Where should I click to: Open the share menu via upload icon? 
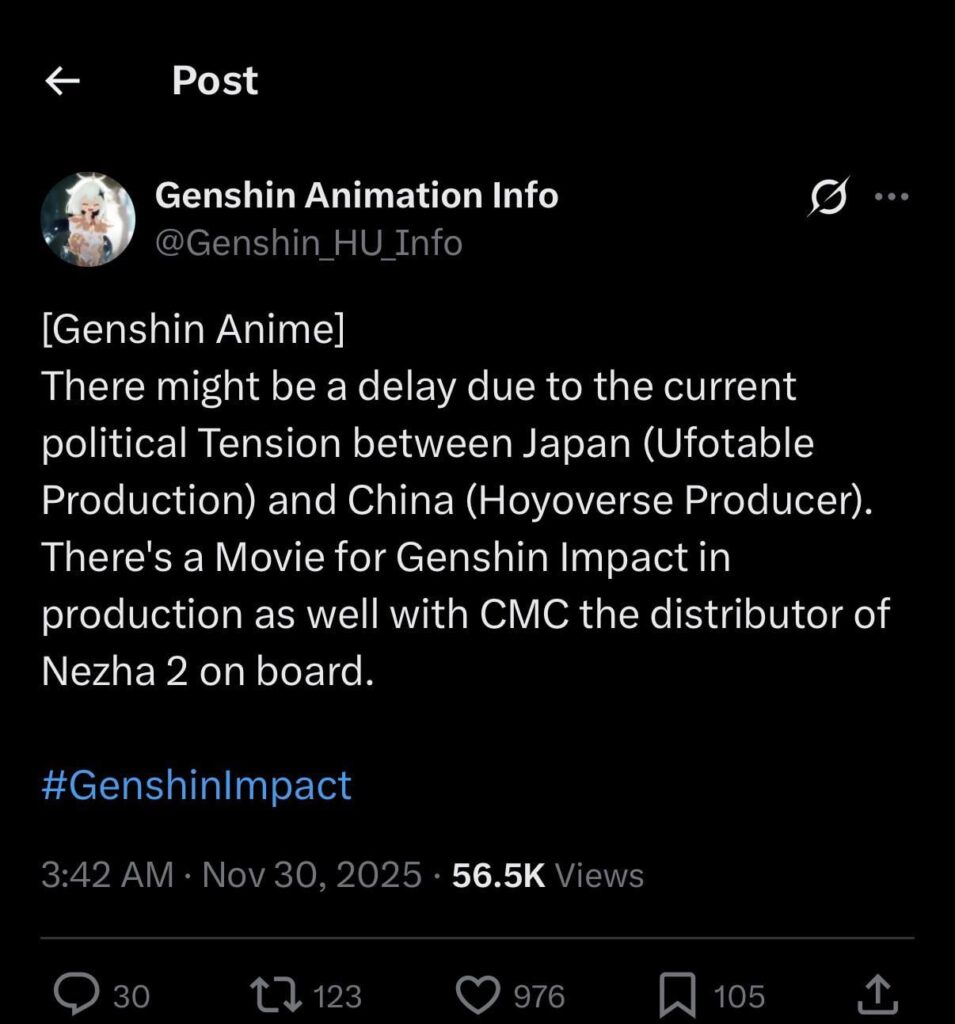(x=878, y=992)
